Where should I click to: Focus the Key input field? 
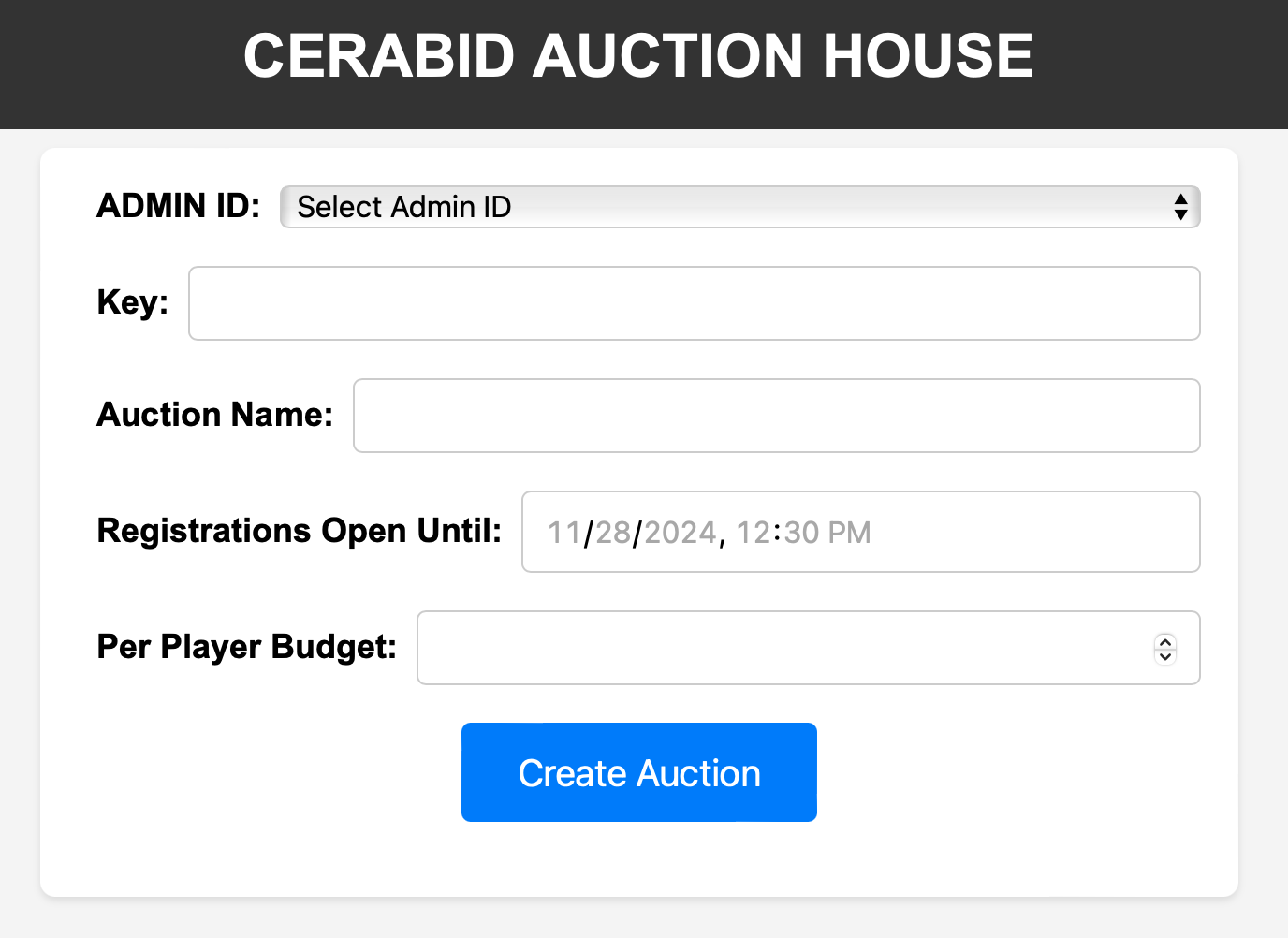[x=694, y=303]
